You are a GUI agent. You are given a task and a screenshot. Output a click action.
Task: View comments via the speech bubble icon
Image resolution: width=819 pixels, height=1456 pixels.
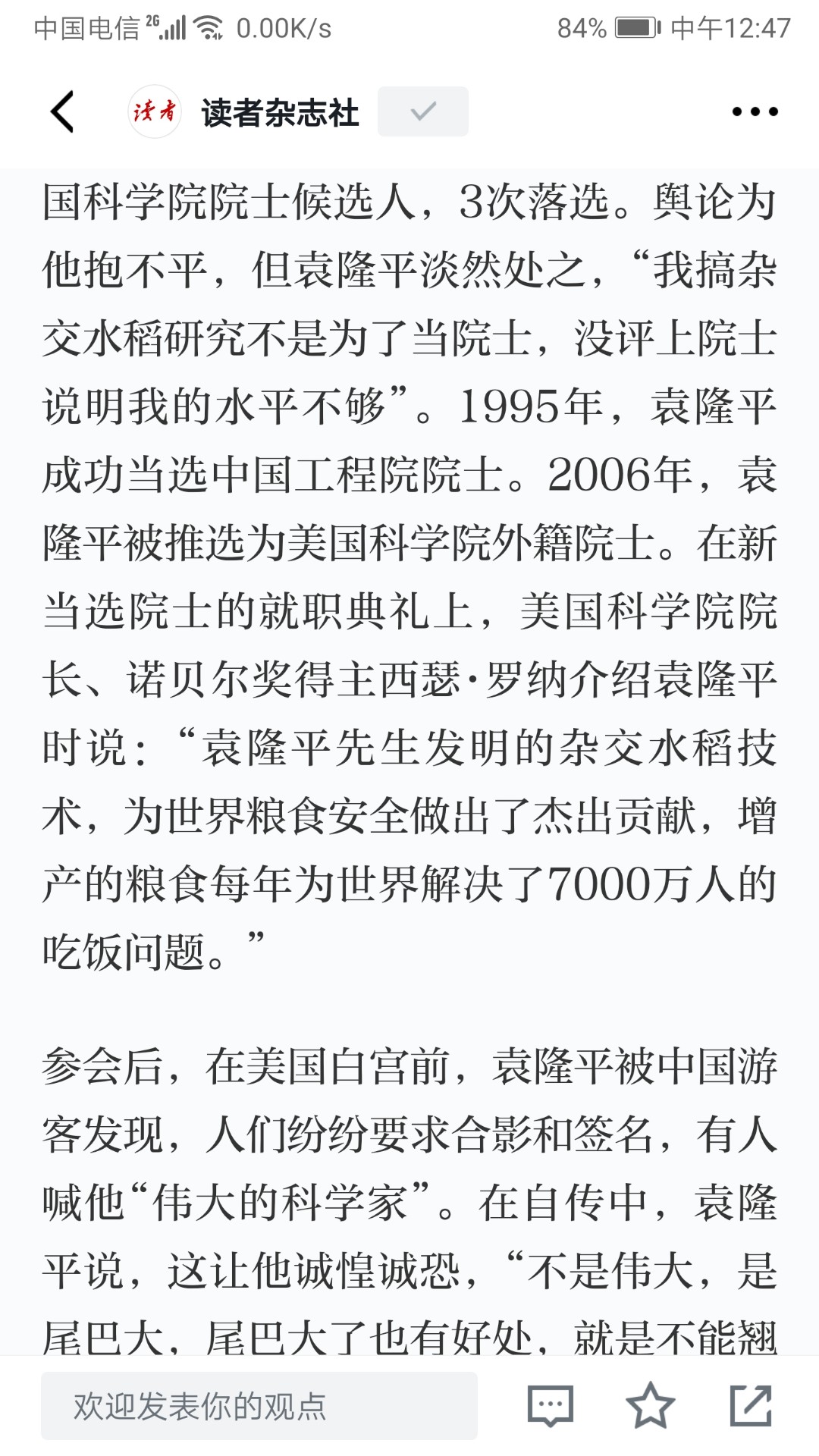(550, 1405)
